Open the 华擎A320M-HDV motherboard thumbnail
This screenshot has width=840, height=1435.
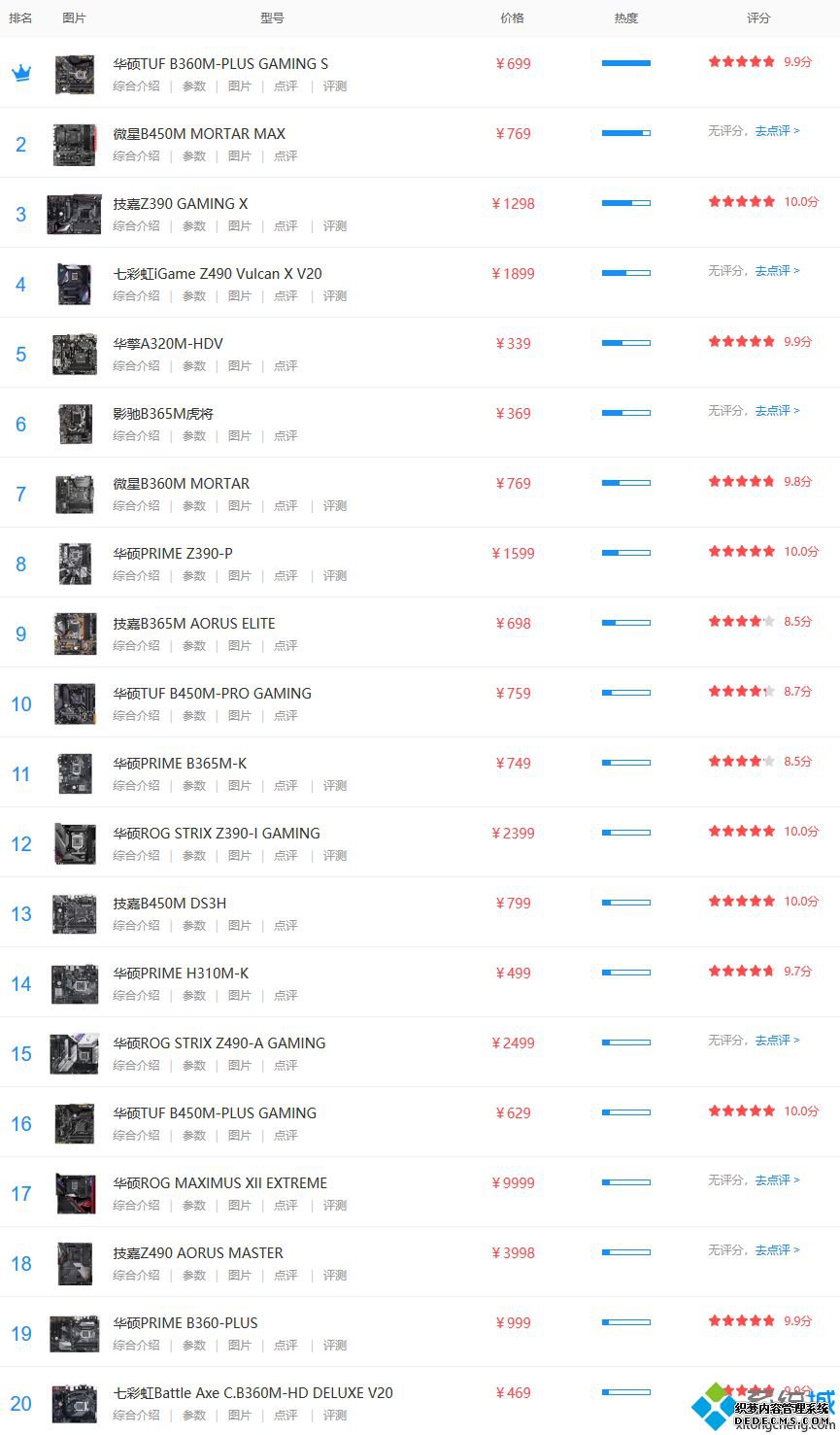(74, 355)
